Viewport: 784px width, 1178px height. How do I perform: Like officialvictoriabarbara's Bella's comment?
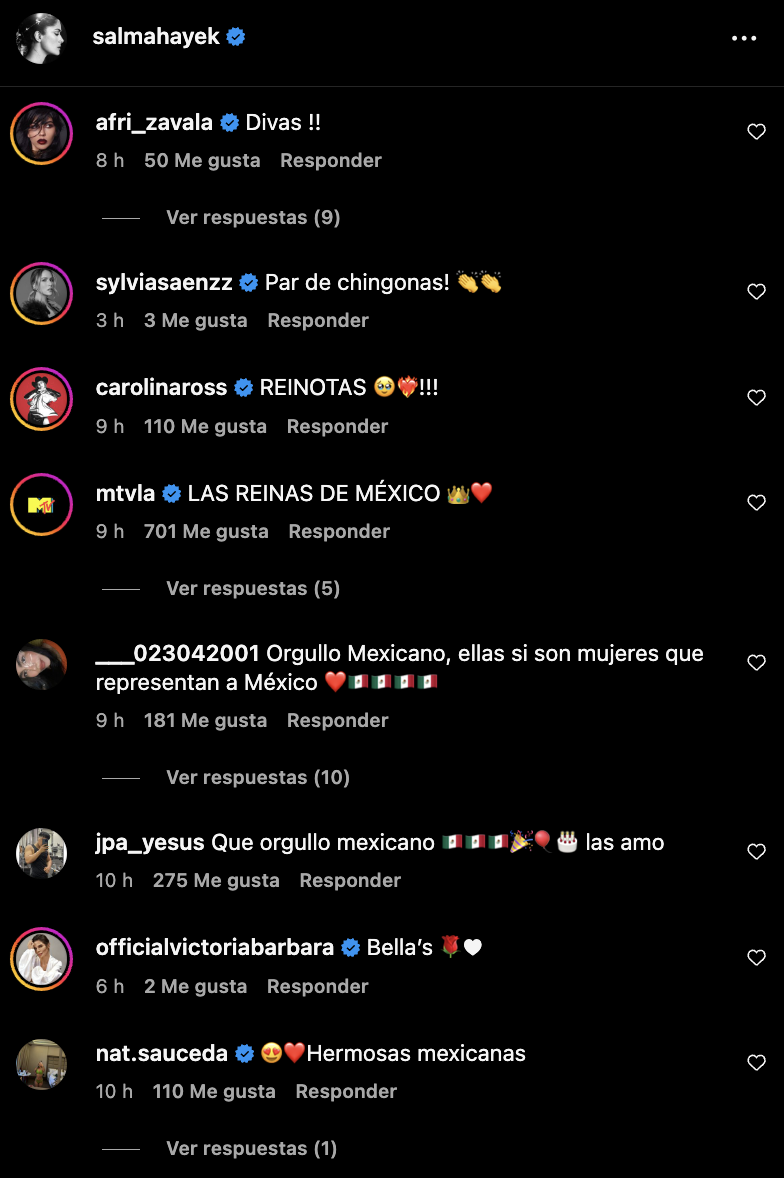756,958
